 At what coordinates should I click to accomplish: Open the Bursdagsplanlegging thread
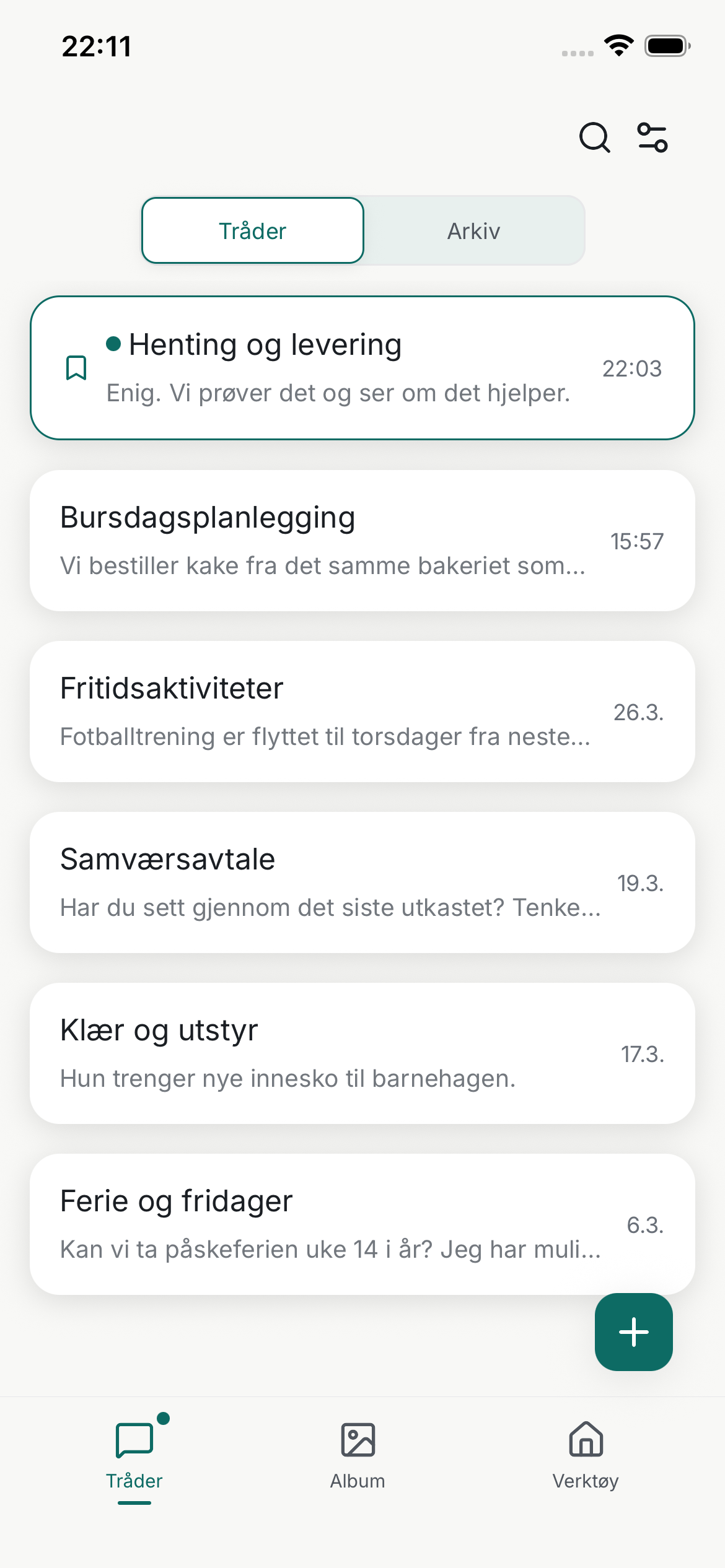pos(362,540)
